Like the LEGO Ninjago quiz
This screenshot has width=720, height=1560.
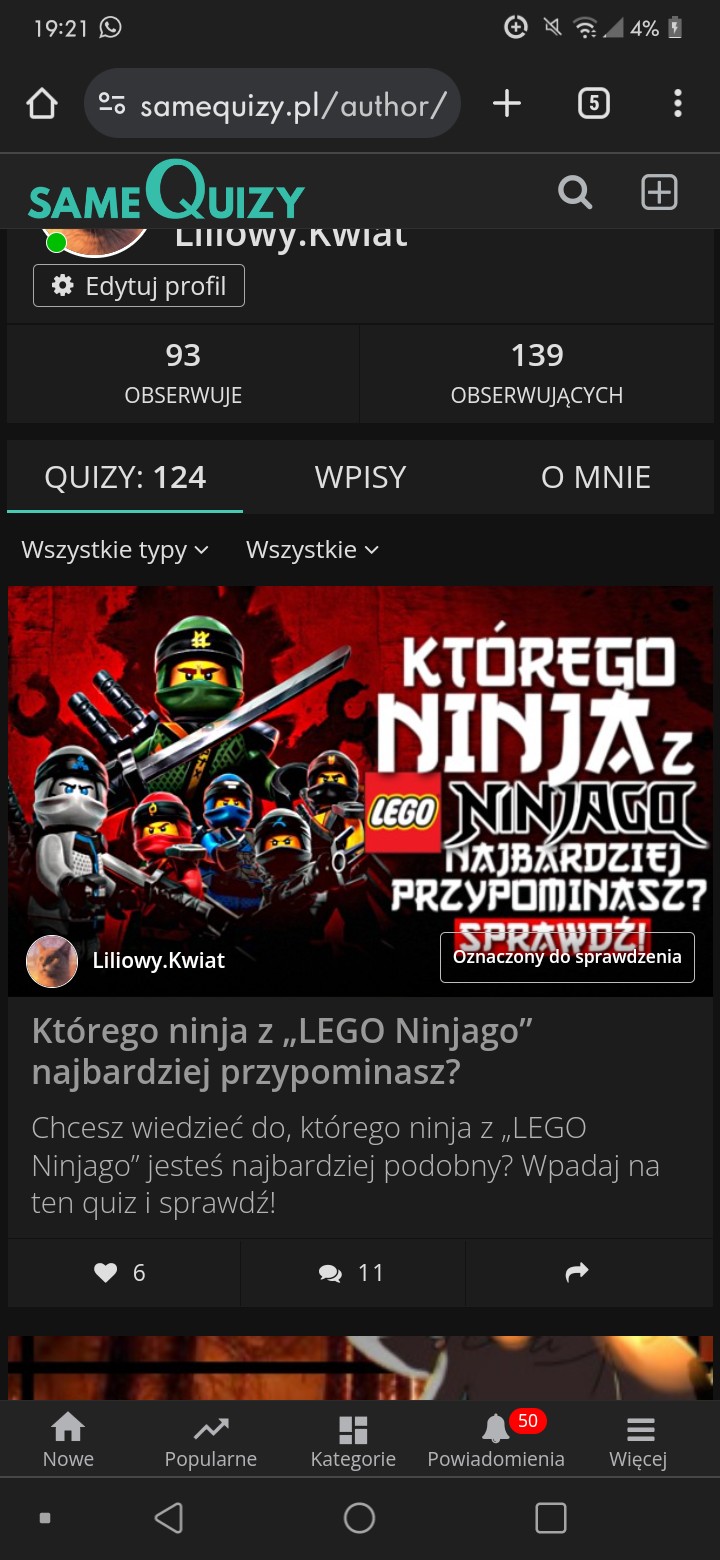click(x=120, y=1273)
